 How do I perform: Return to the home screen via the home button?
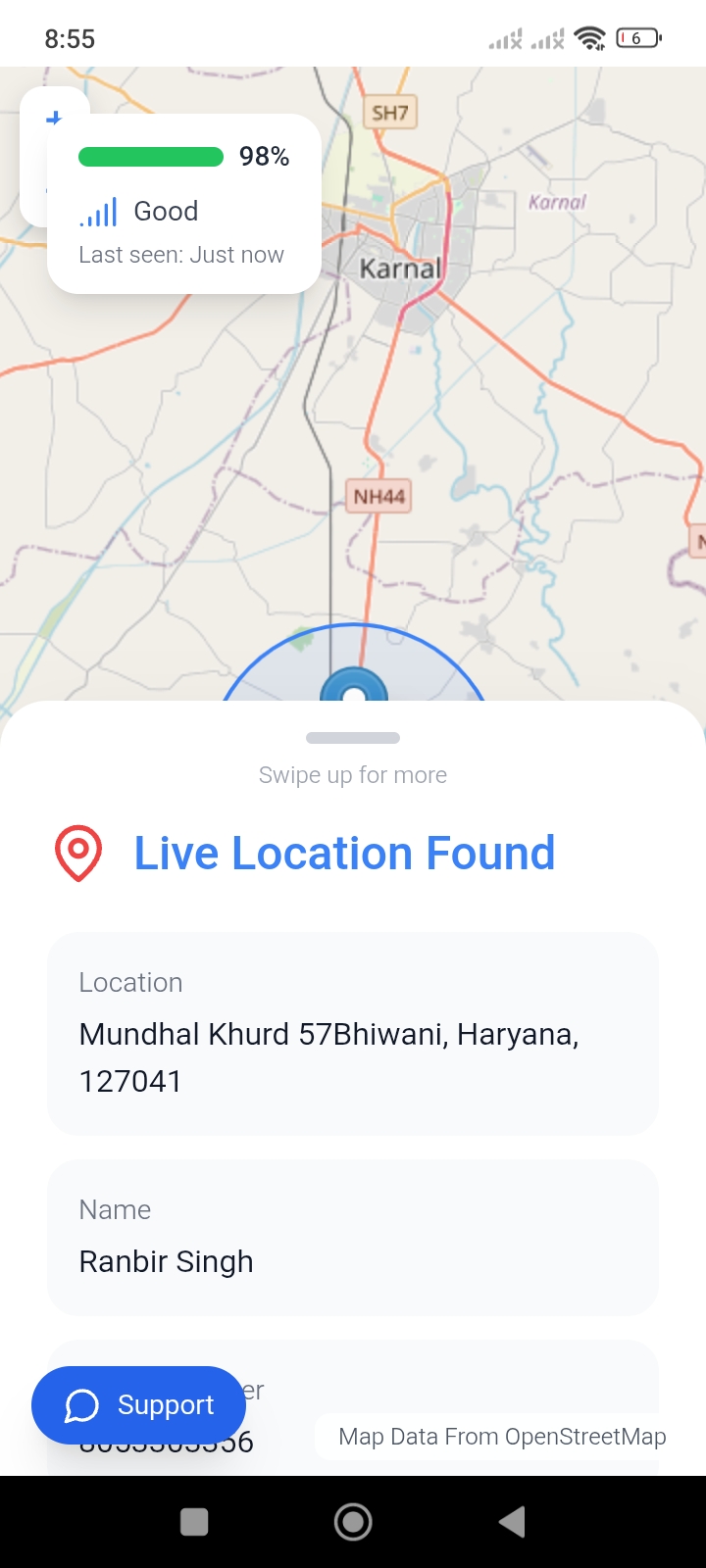tap(353, 1522)
